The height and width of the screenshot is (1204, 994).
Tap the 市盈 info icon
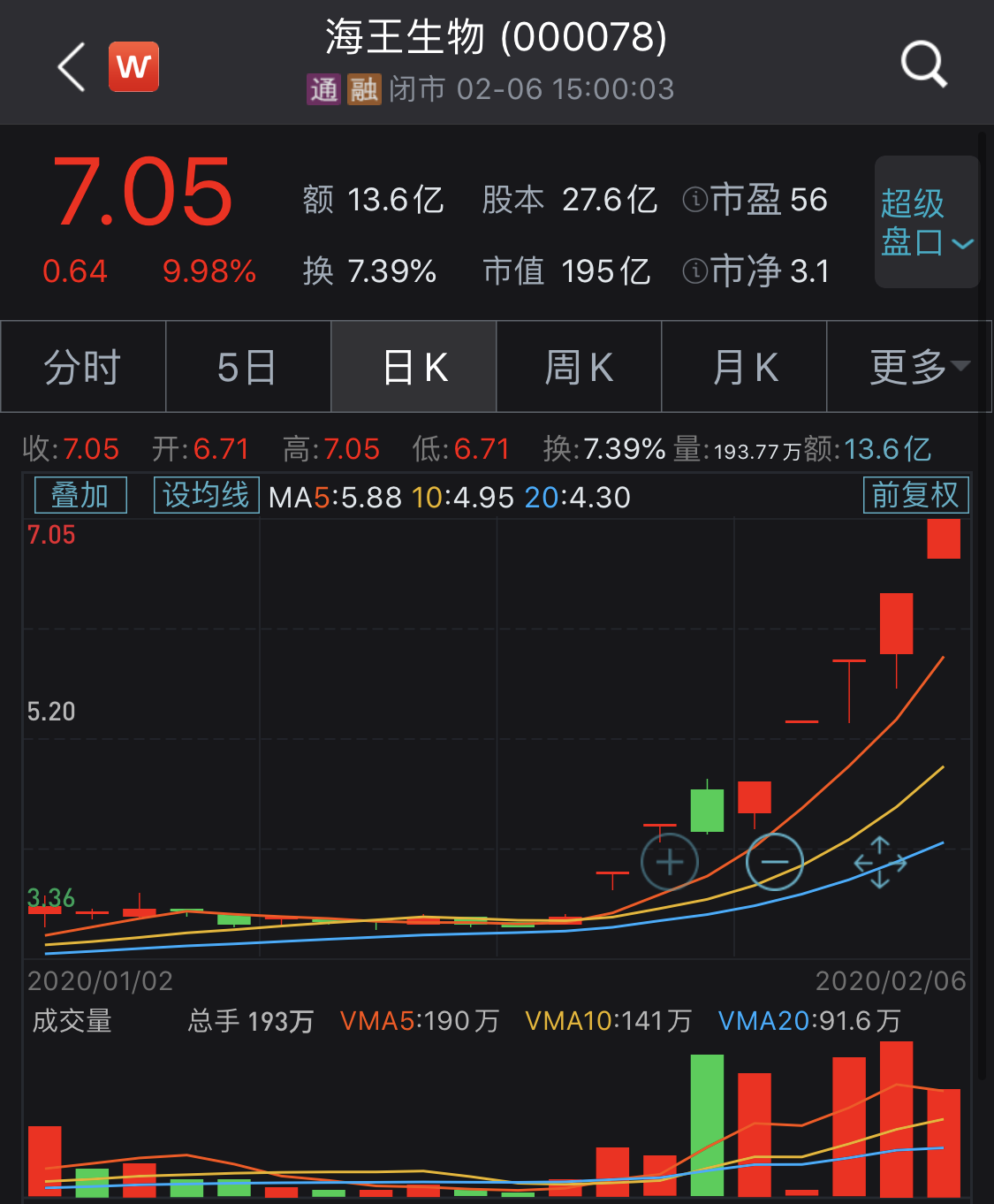695,200
